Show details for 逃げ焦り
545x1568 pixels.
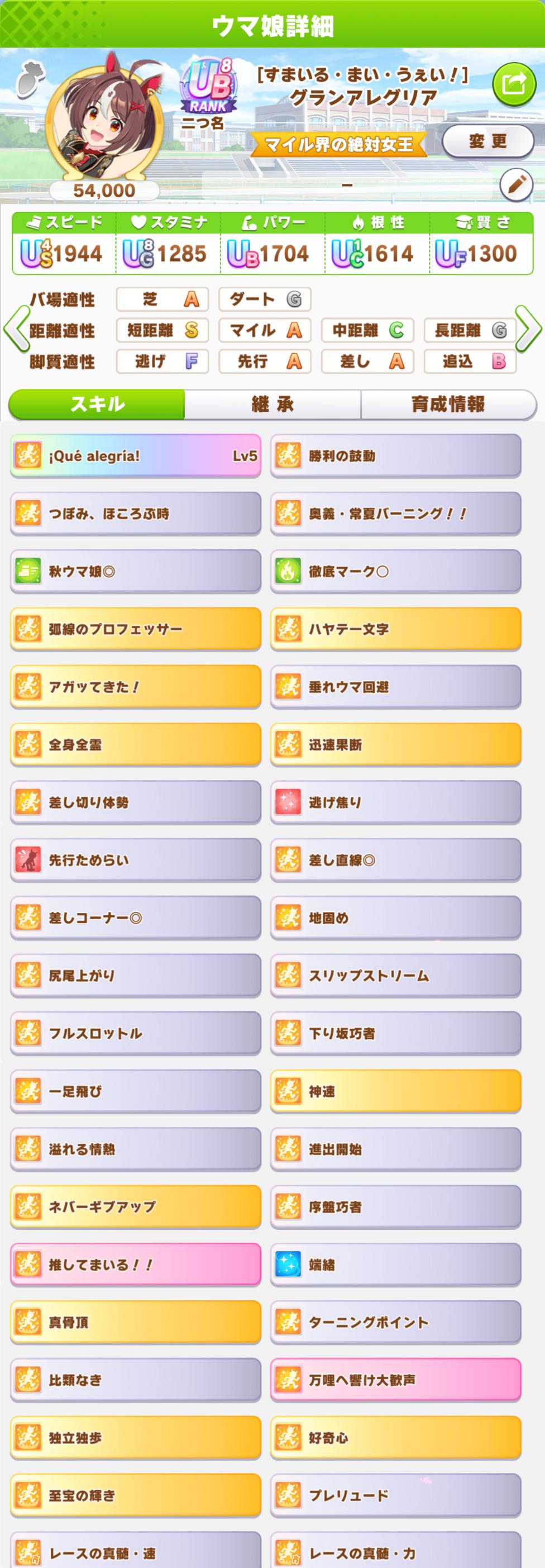pyautogui.click(x=395, y=802)
